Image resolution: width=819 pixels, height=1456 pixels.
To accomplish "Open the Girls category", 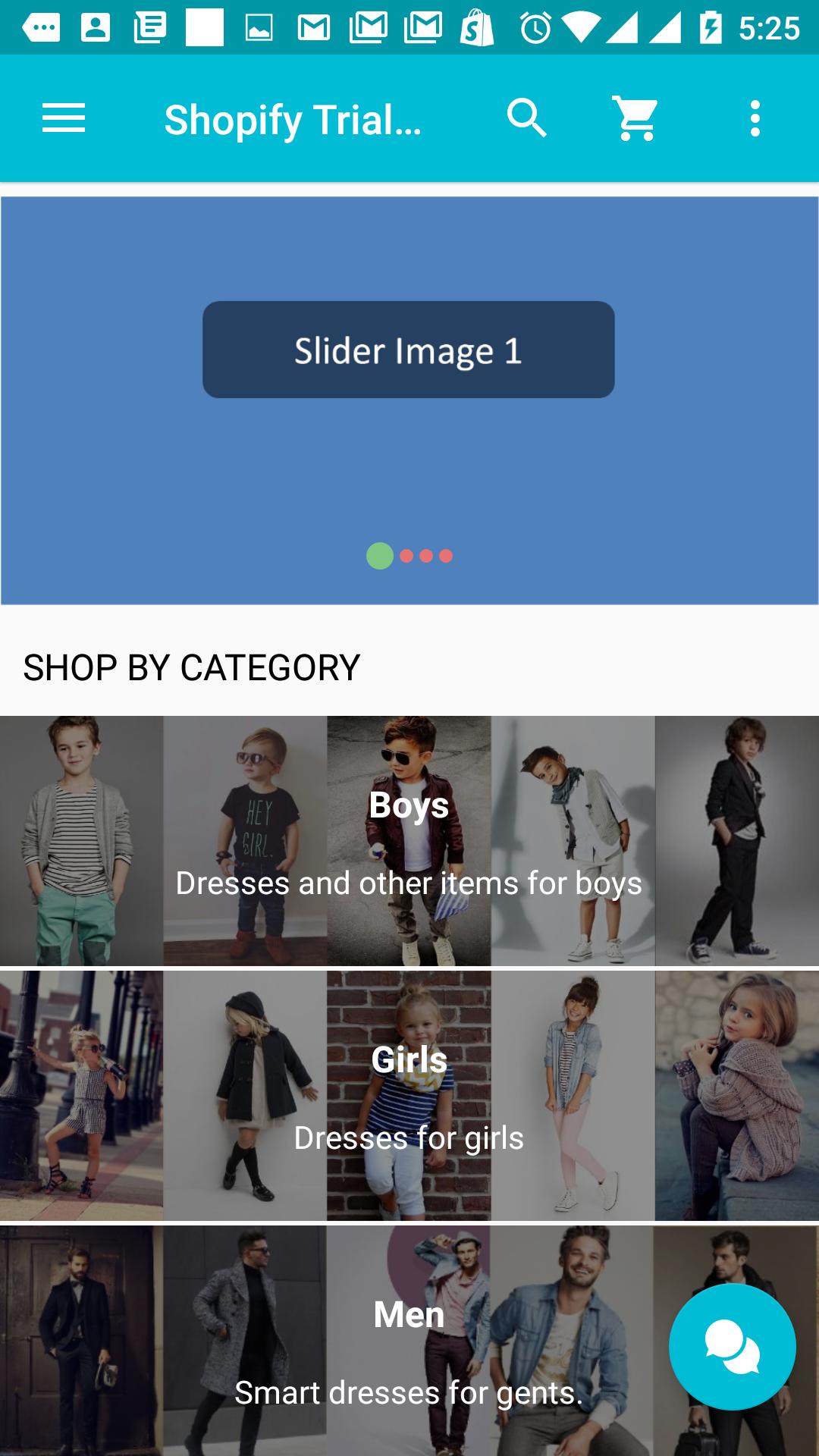I will coord(409,1096).
